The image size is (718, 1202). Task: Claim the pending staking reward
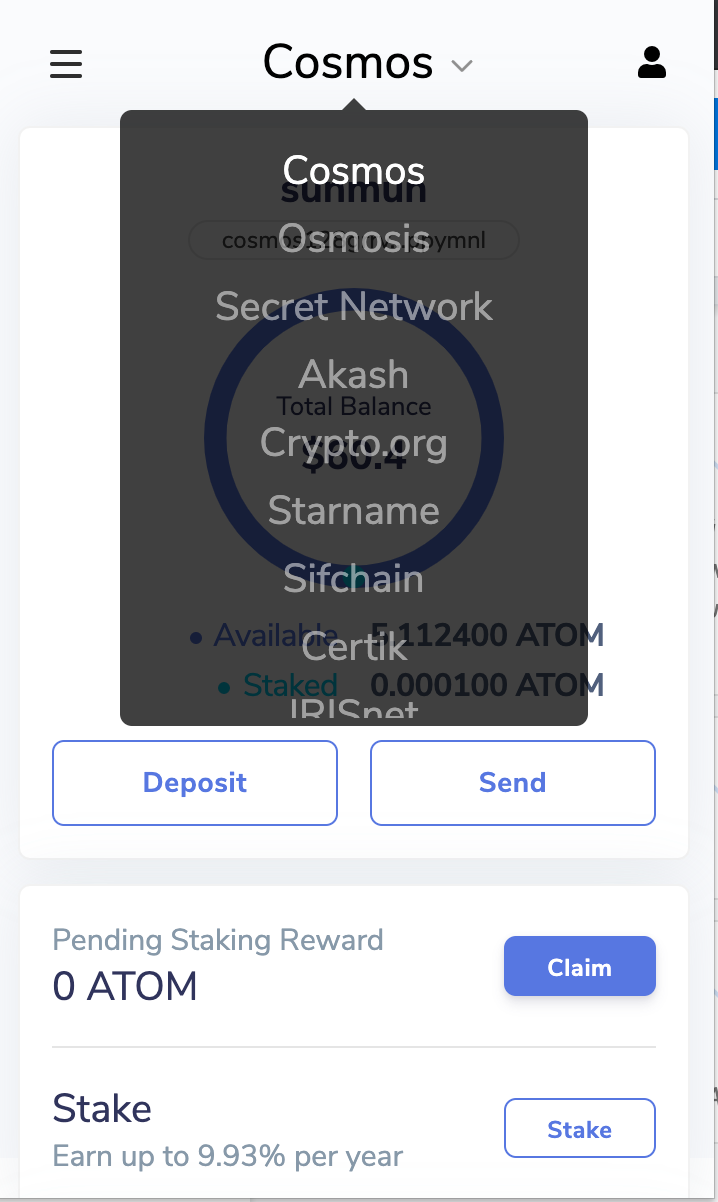point(580,966)
